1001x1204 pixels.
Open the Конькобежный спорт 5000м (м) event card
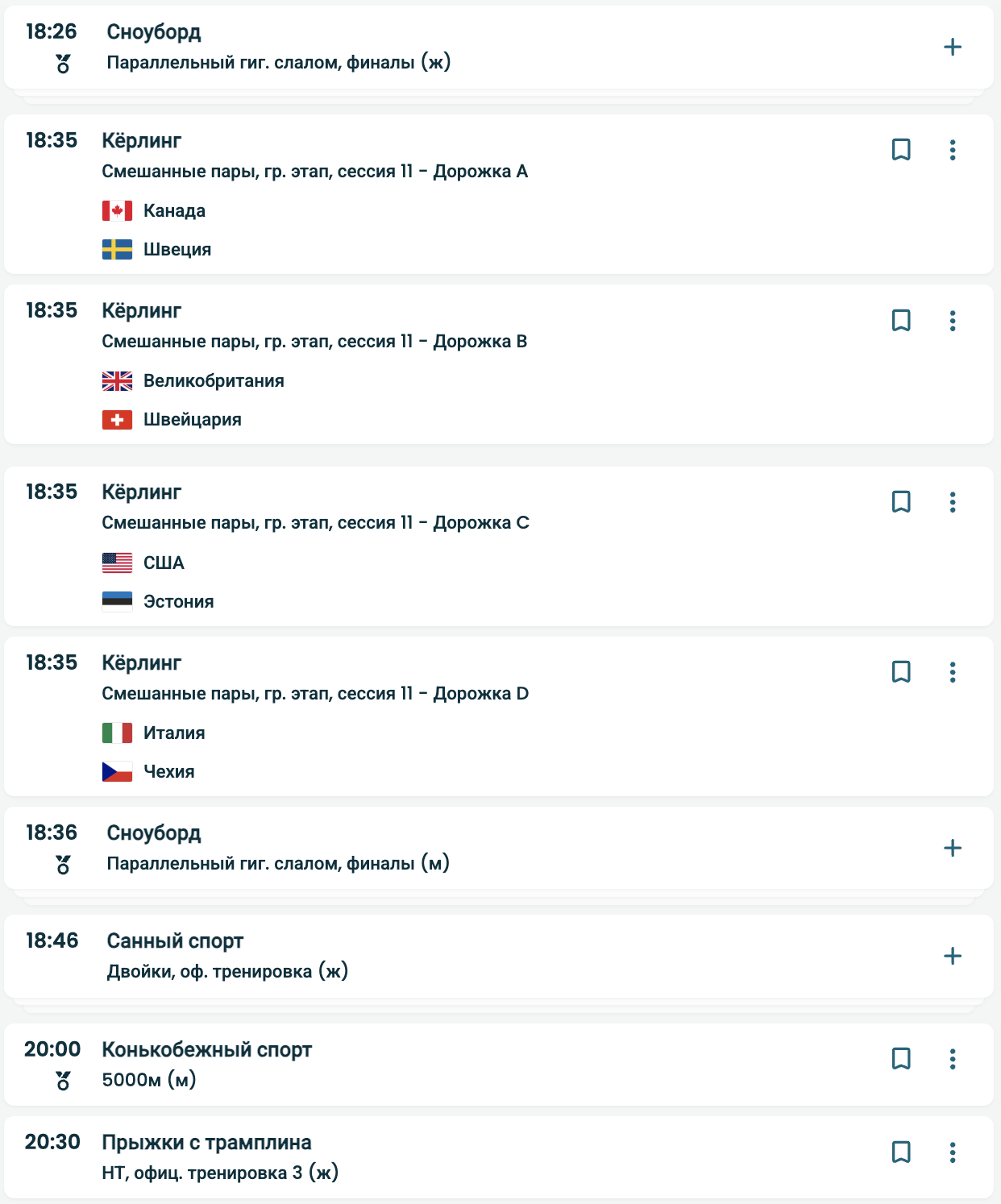(x=484, y=1065)
